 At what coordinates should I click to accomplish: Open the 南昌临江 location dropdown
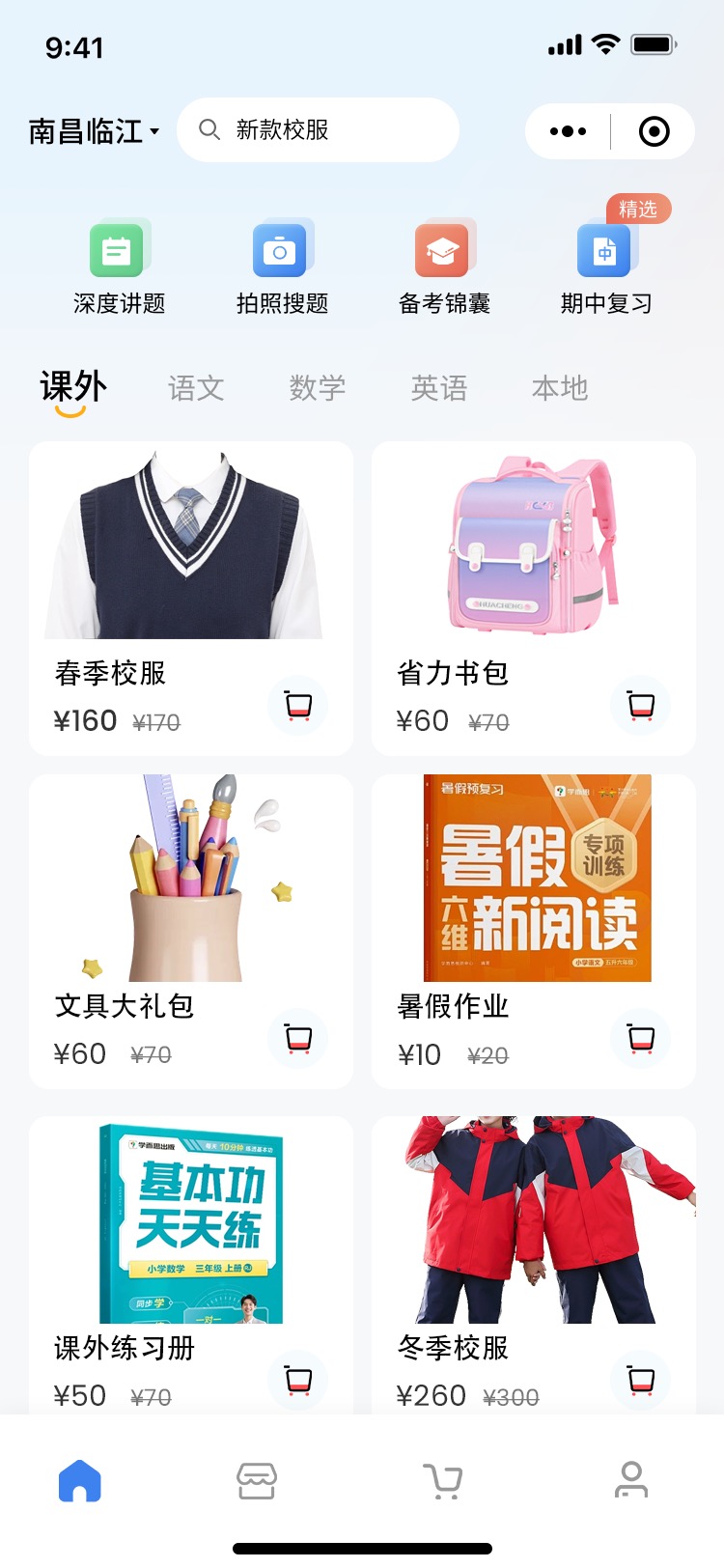94,131
